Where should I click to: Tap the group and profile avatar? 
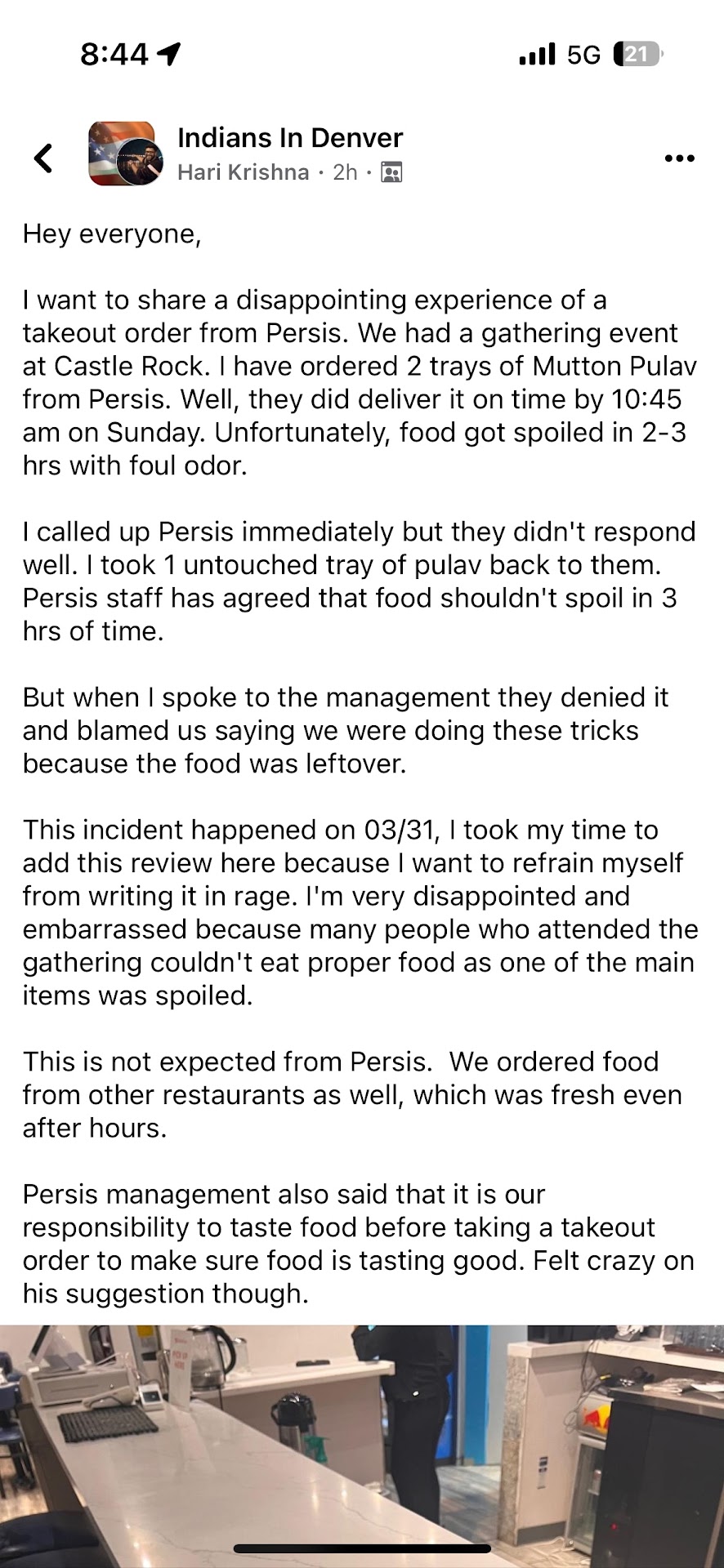(x=126, y=154)
